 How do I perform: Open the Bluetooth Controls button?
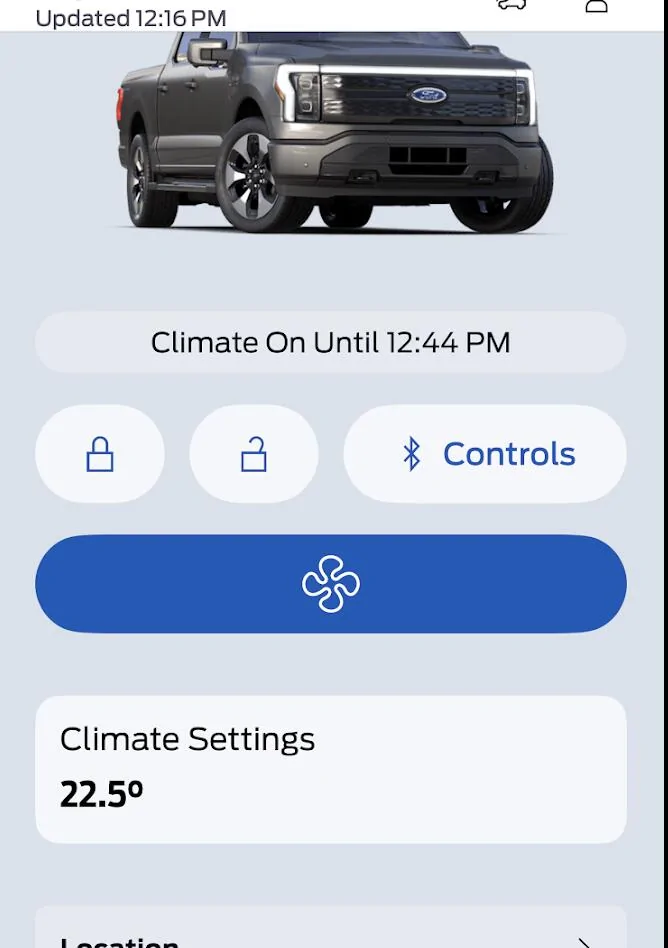485,454
